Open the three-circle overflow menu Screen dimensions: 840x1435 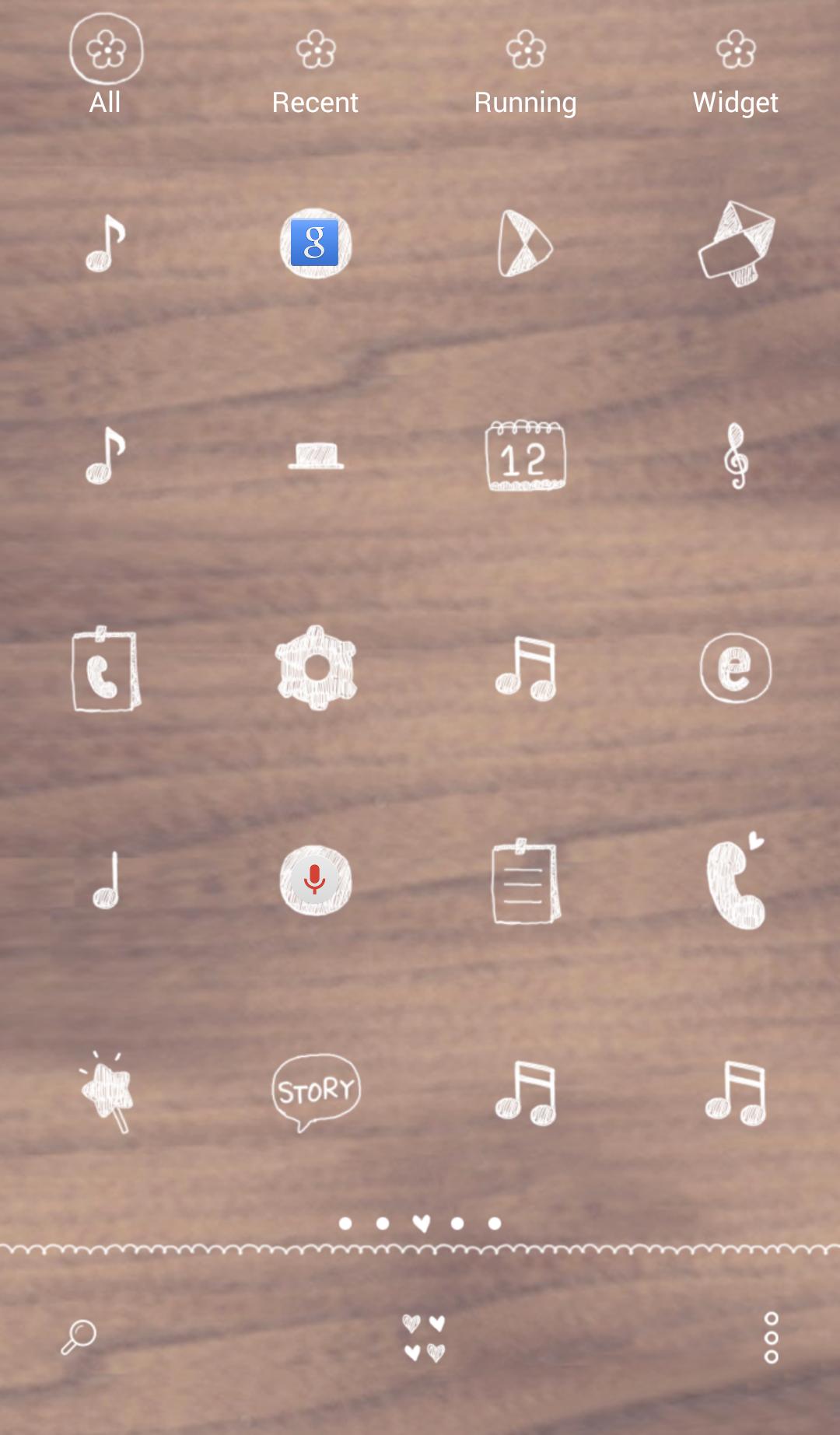(771, 1338)
